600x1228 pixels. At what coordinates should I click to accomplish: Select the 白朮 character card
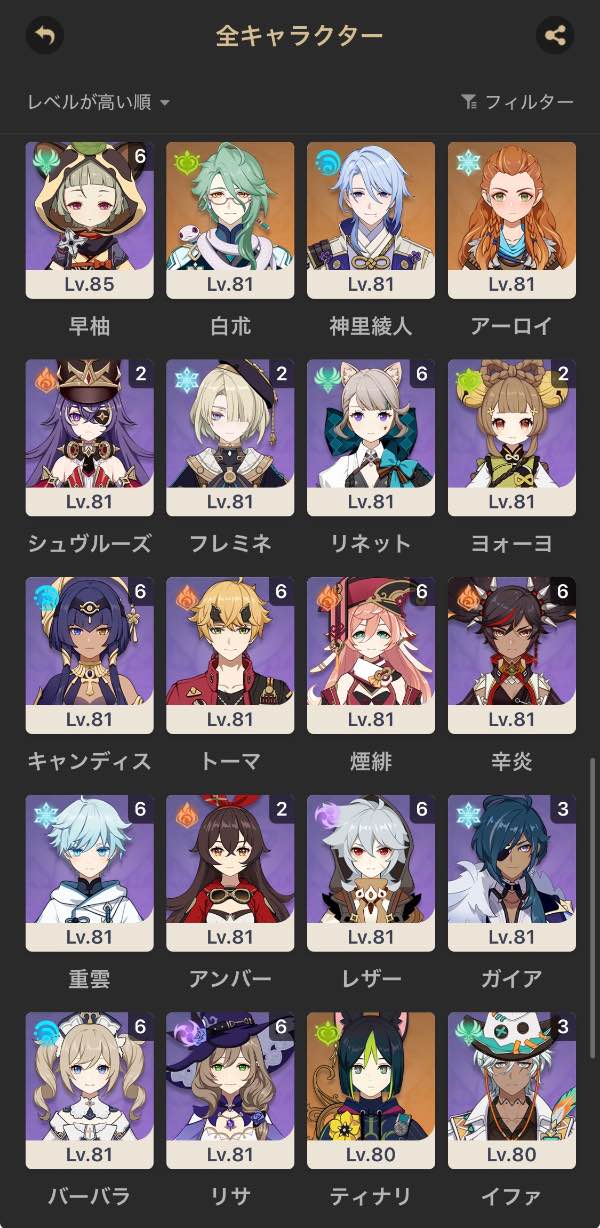[230, 220]
